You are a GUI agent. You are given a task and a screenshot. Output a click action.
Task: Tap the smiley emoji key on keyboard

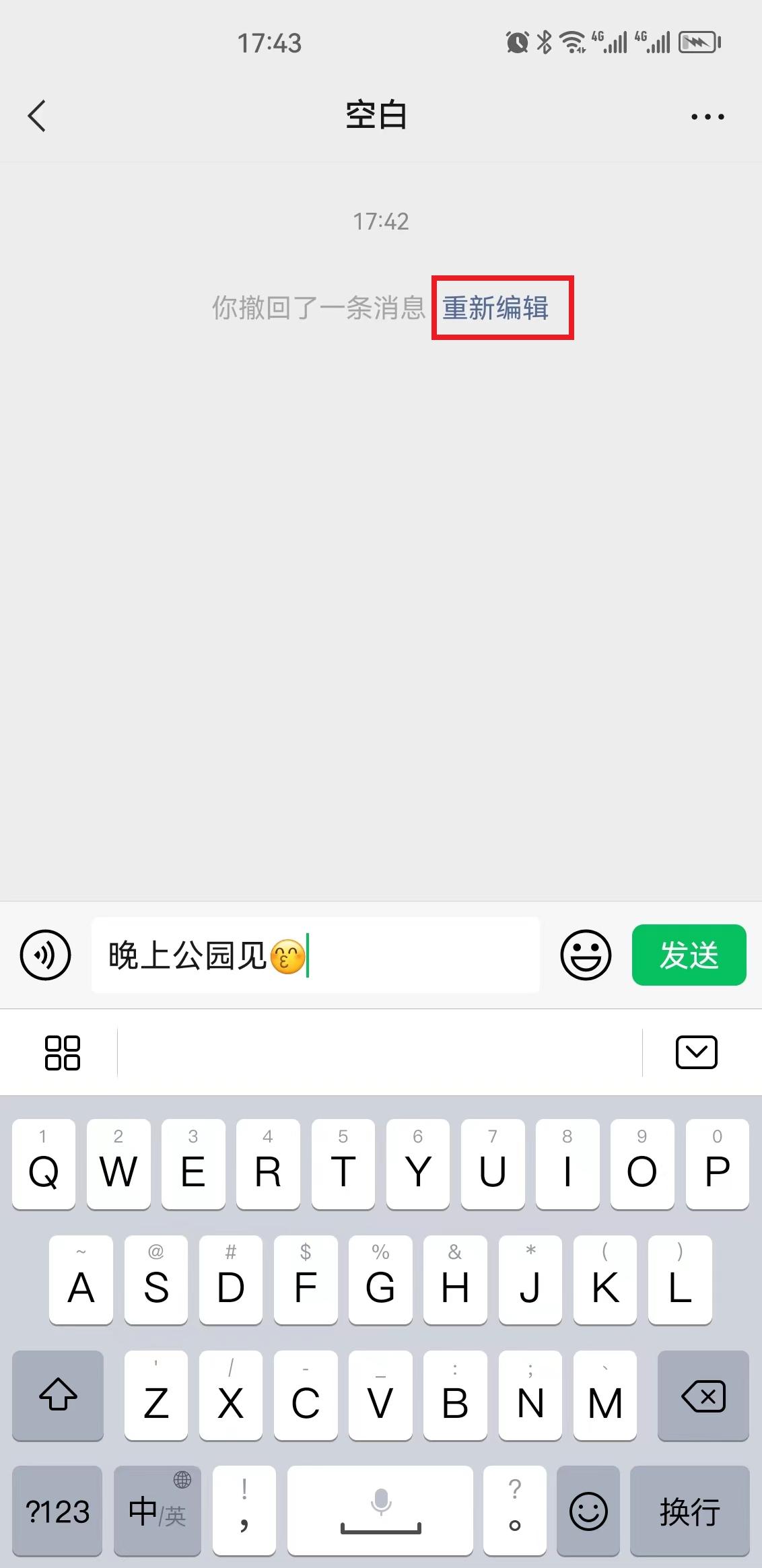588,1510
